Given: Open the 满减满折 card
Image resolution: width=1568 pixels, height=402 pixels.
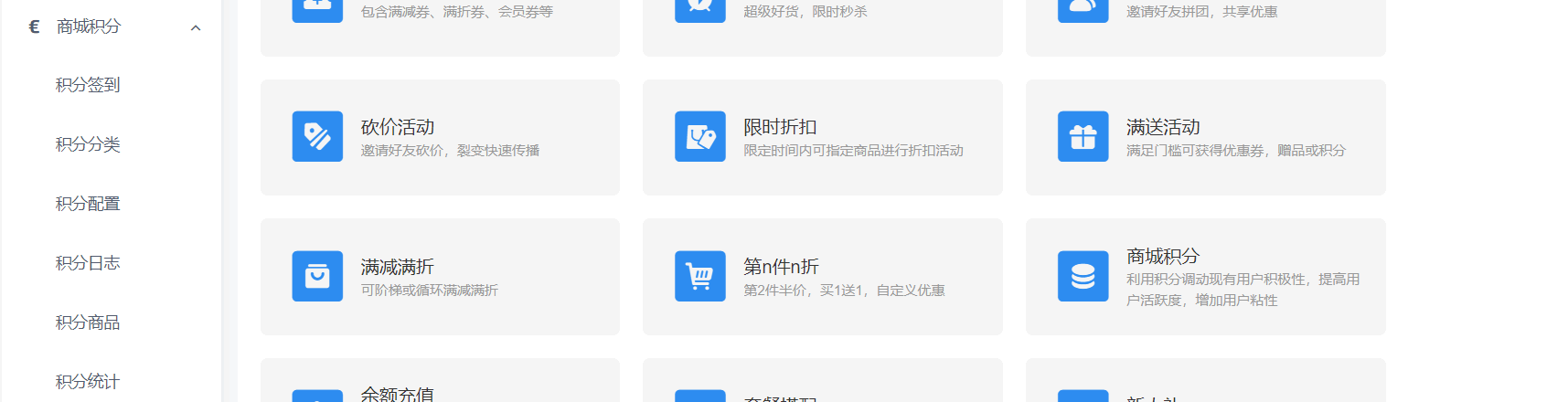Looking at the screenshot, I should pyautogui.click(x=440, y=277).
